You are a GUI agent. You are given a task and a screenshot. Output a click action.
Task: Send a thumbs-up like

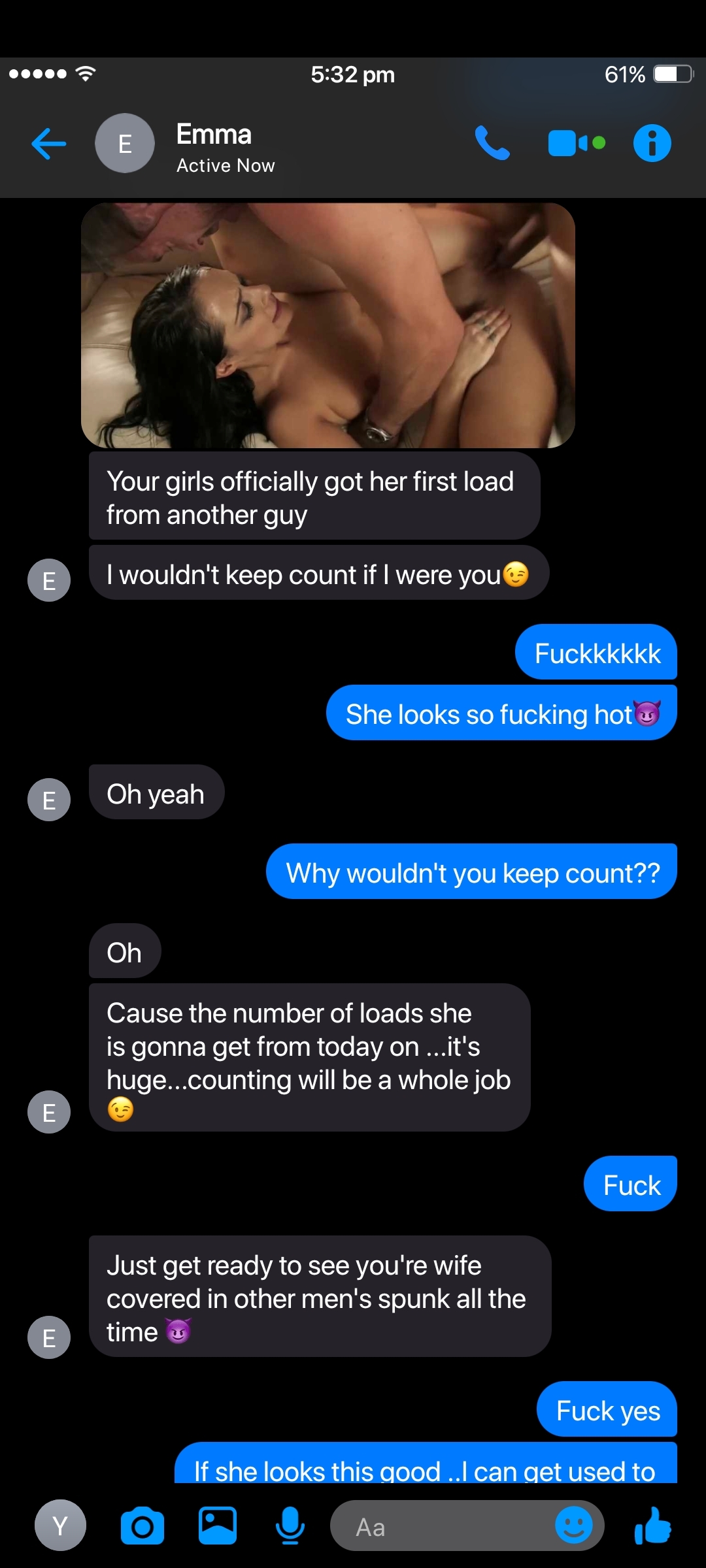653,1526
